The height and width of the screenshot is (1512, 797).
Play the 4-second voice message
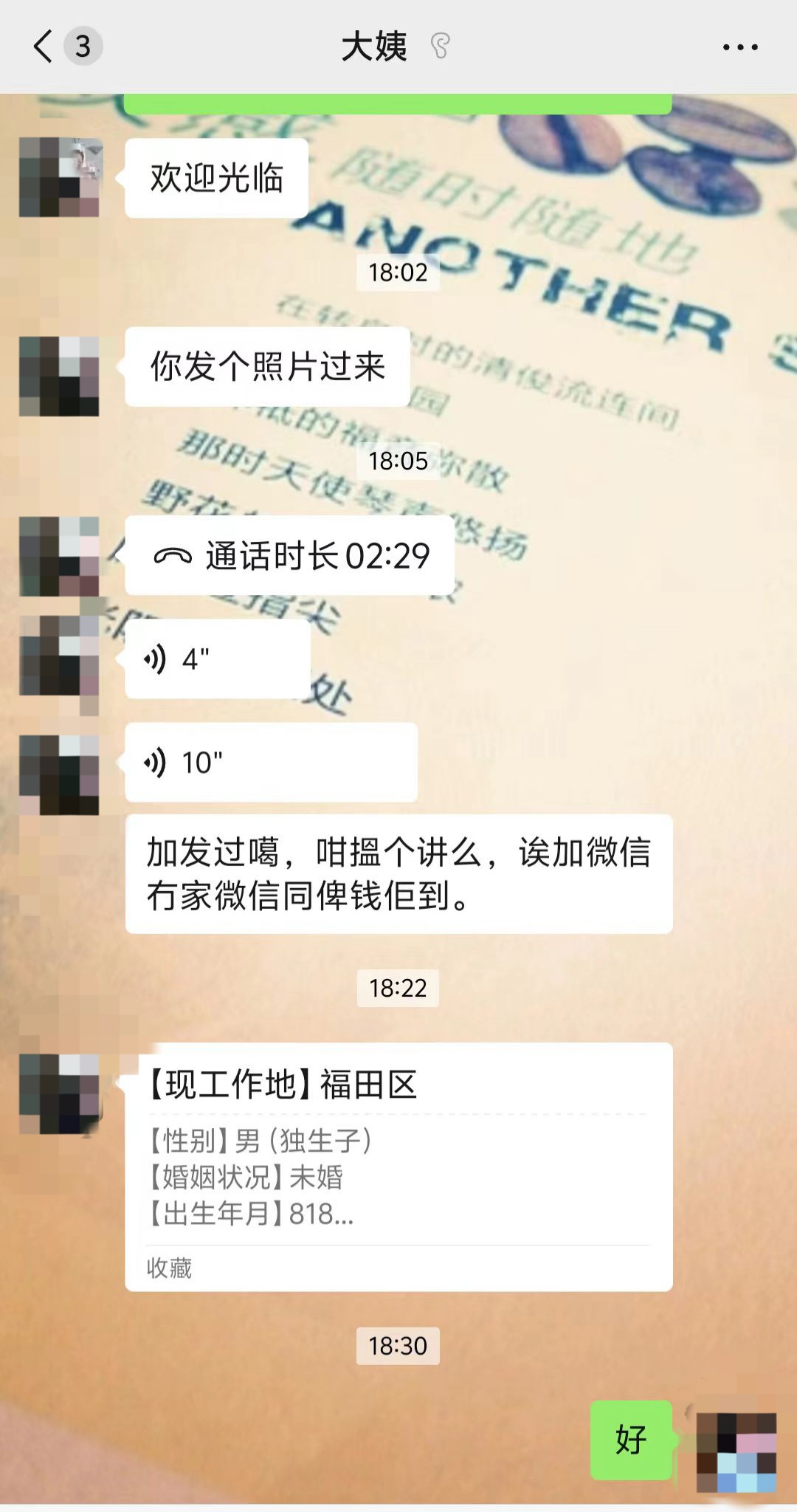coord(218,659)
